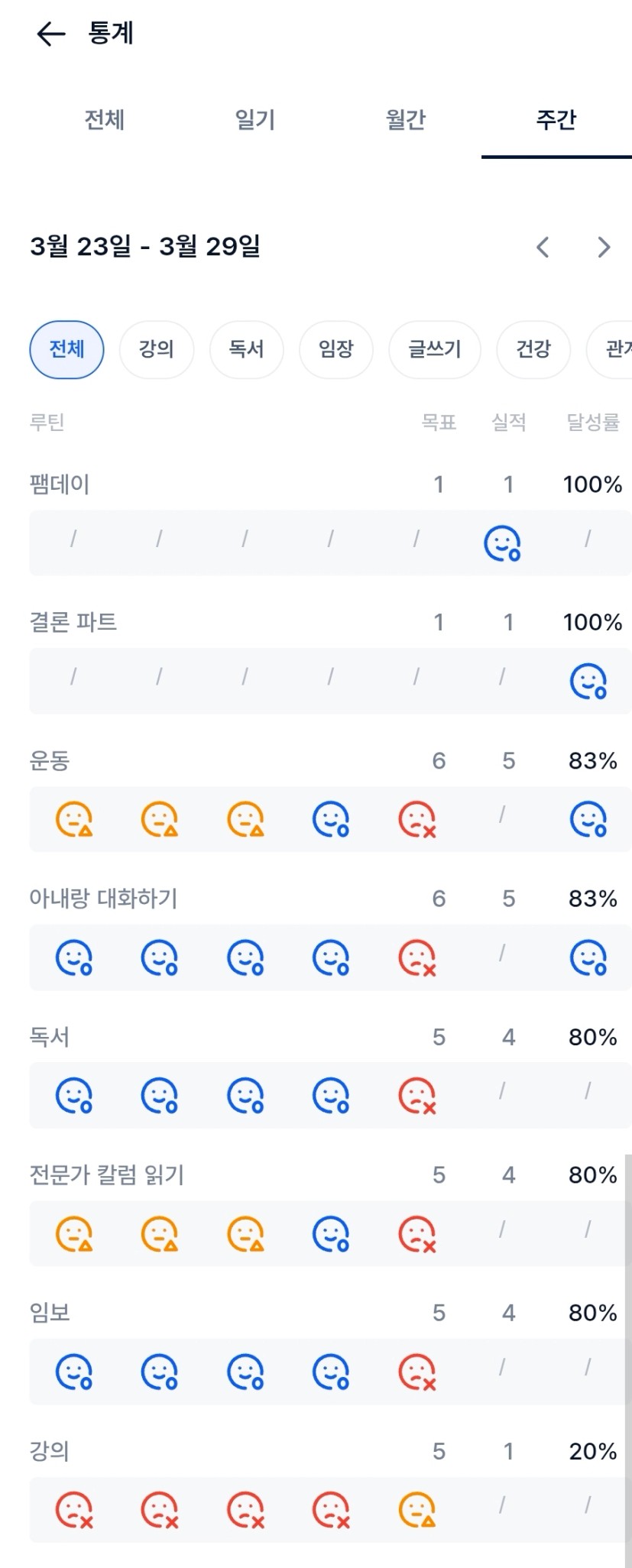Image resolution: width=632 pixels, height=1568 pixels.
Task: Filter routines by 강의 chip
Action: (x=157, y=350)
